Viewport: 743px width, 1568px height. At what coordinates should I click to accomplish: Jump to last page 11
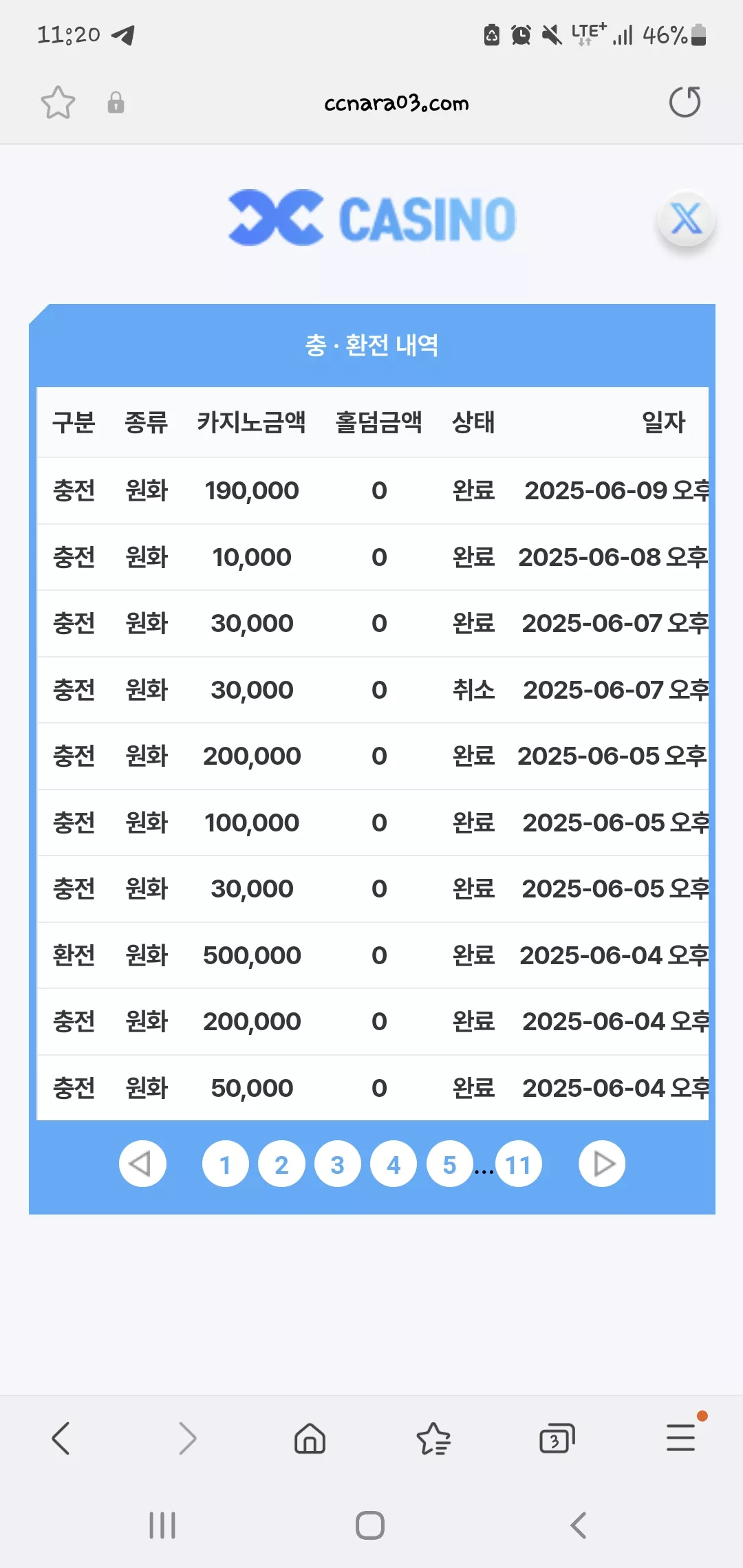coord(519,1164)
